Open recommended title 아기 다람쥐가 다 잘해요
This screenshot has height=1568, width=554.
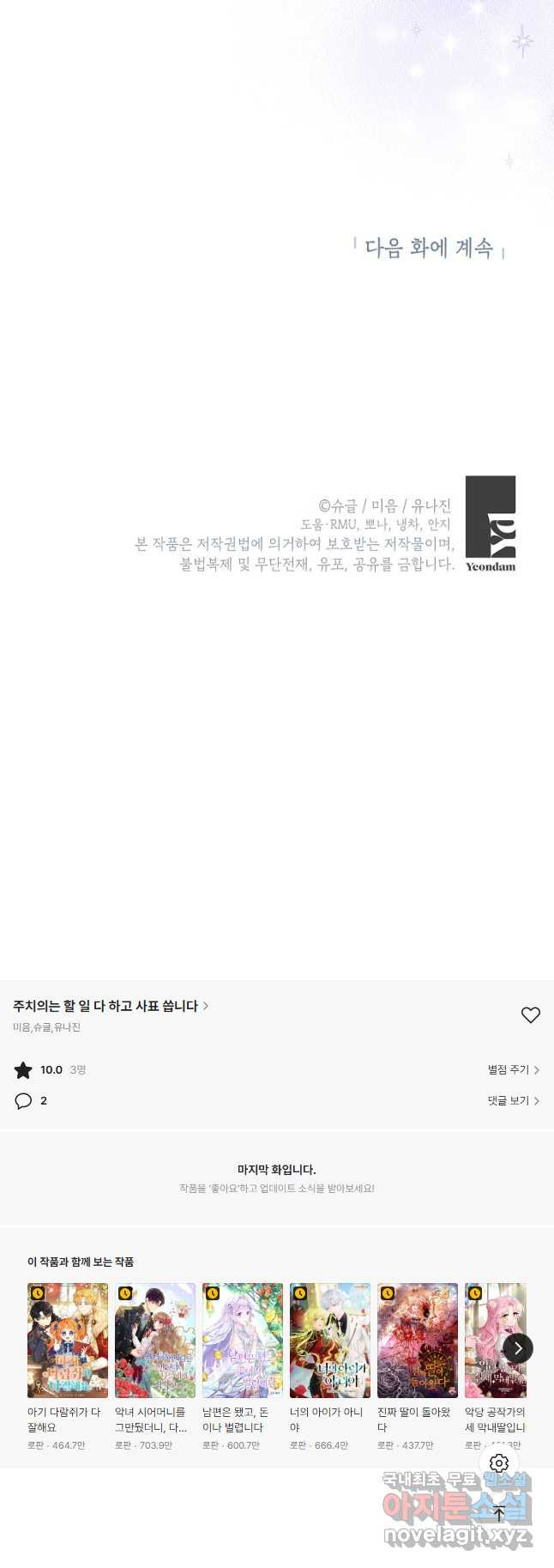[x=68, y=1341]
